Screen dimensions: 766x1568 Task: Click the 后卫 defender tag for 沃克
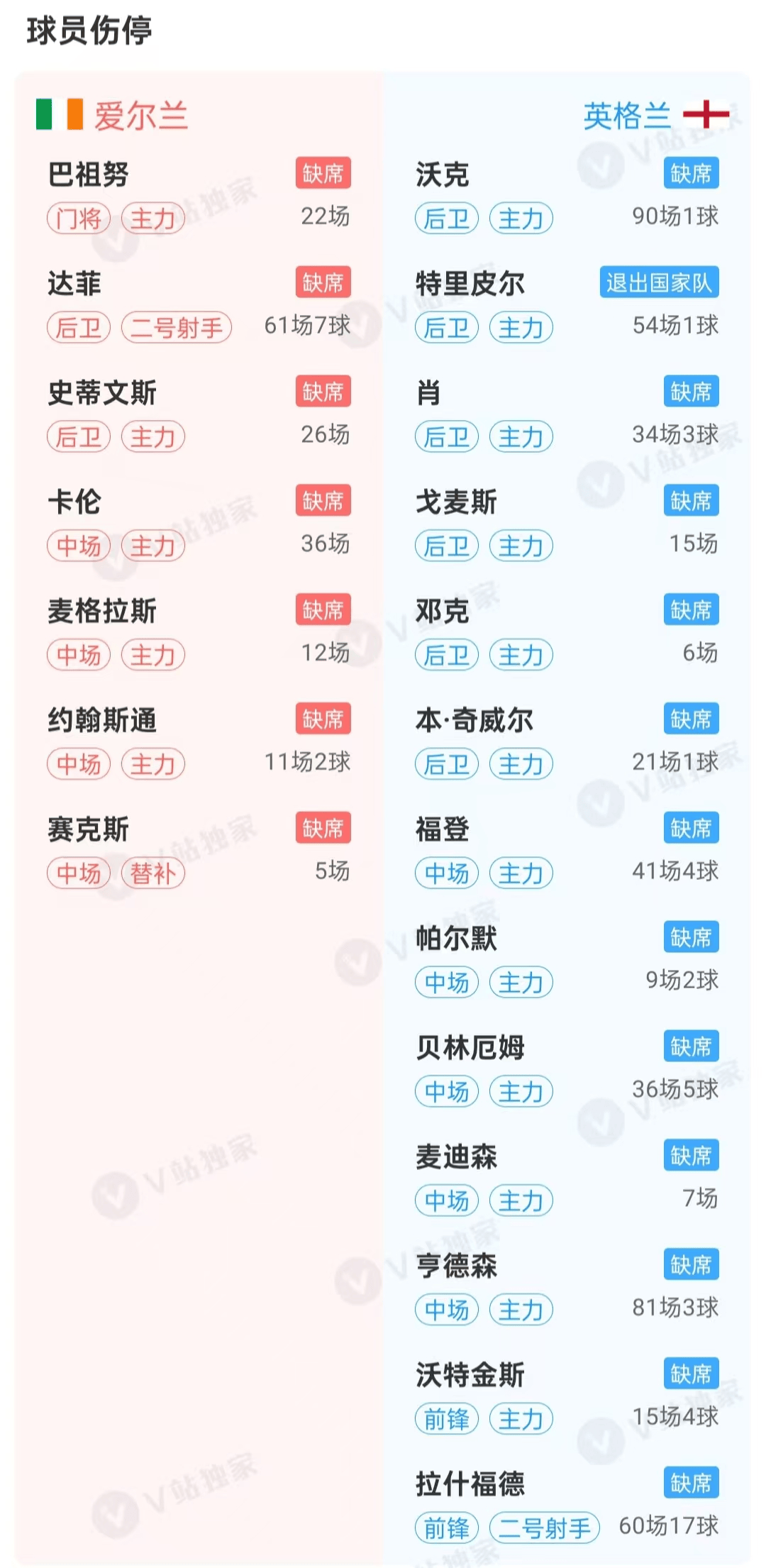(445, 218)
